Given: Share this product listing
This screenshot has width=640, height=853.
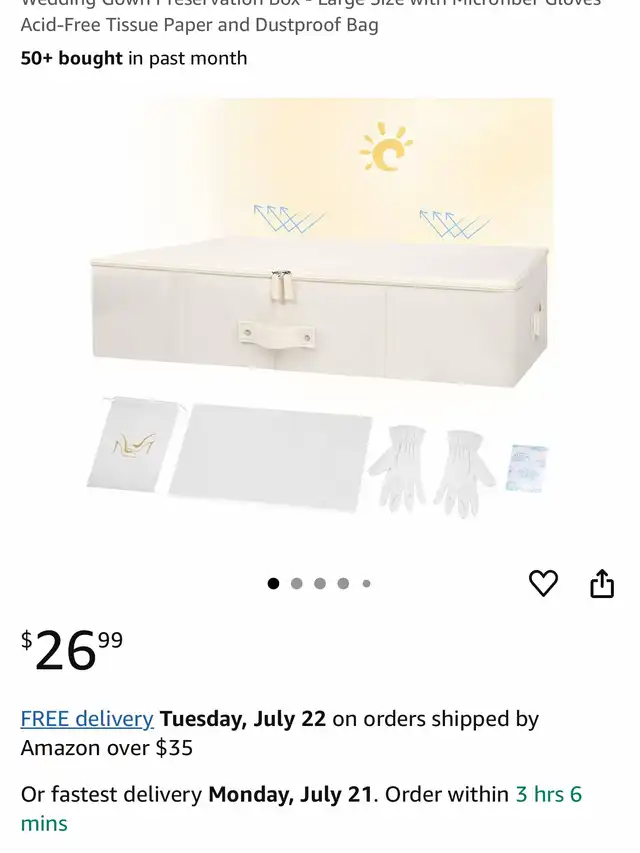Looking at the screenshot, I should [x=601, y=583].
